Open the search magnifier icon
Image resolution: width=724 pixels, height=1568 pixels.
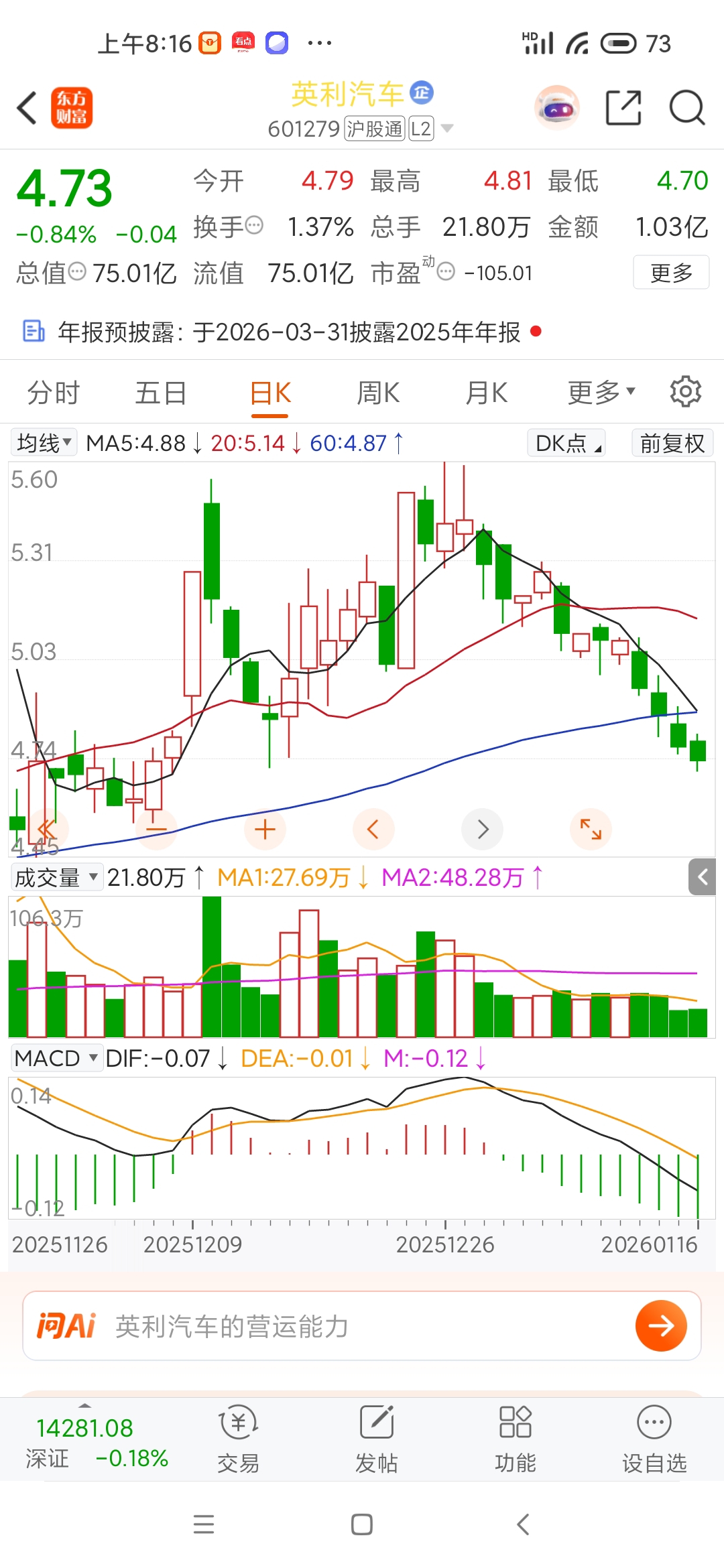tap(687, 108)
